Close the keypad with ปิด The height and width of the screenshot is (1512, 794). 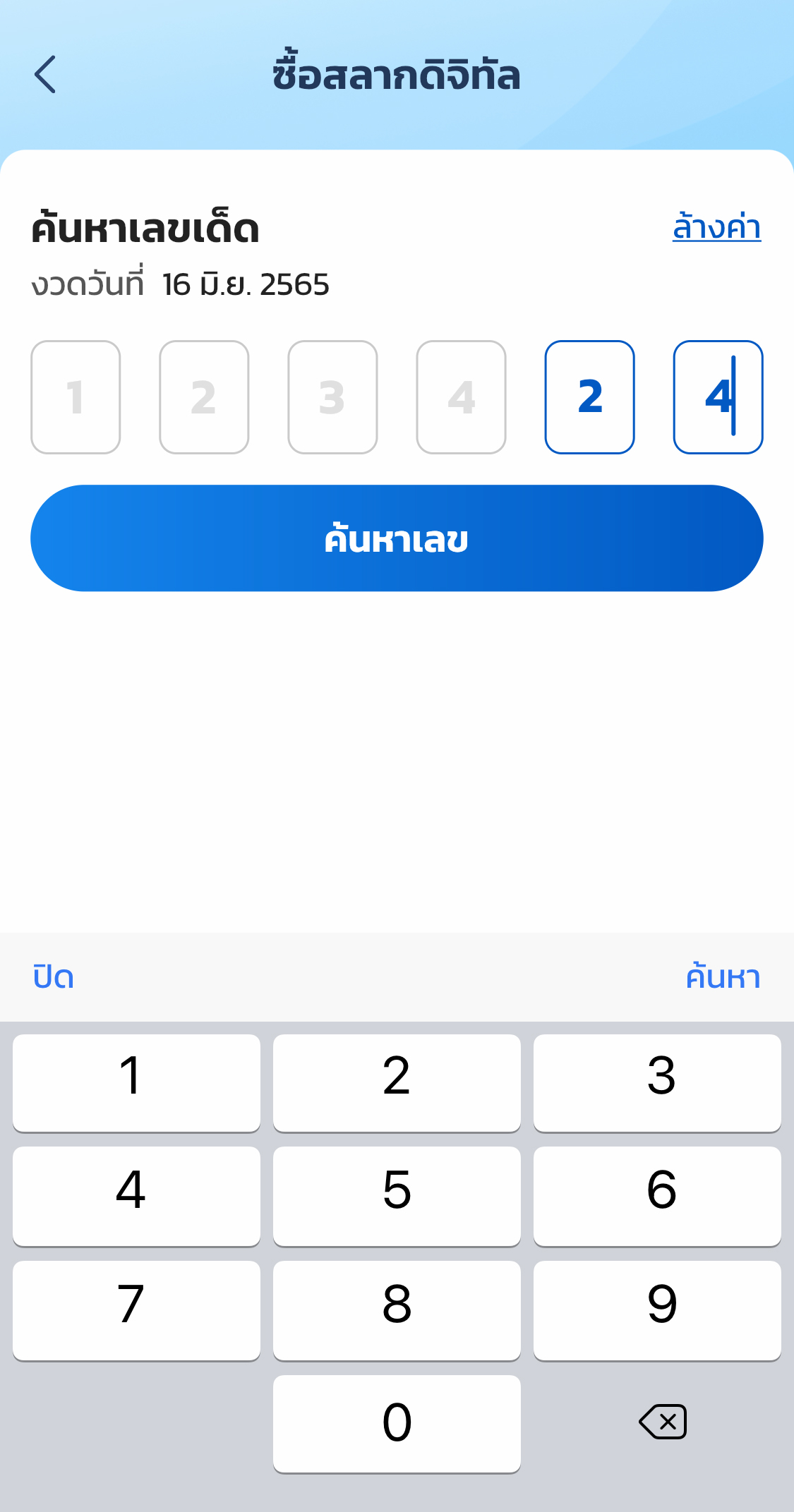click(54, 977)
